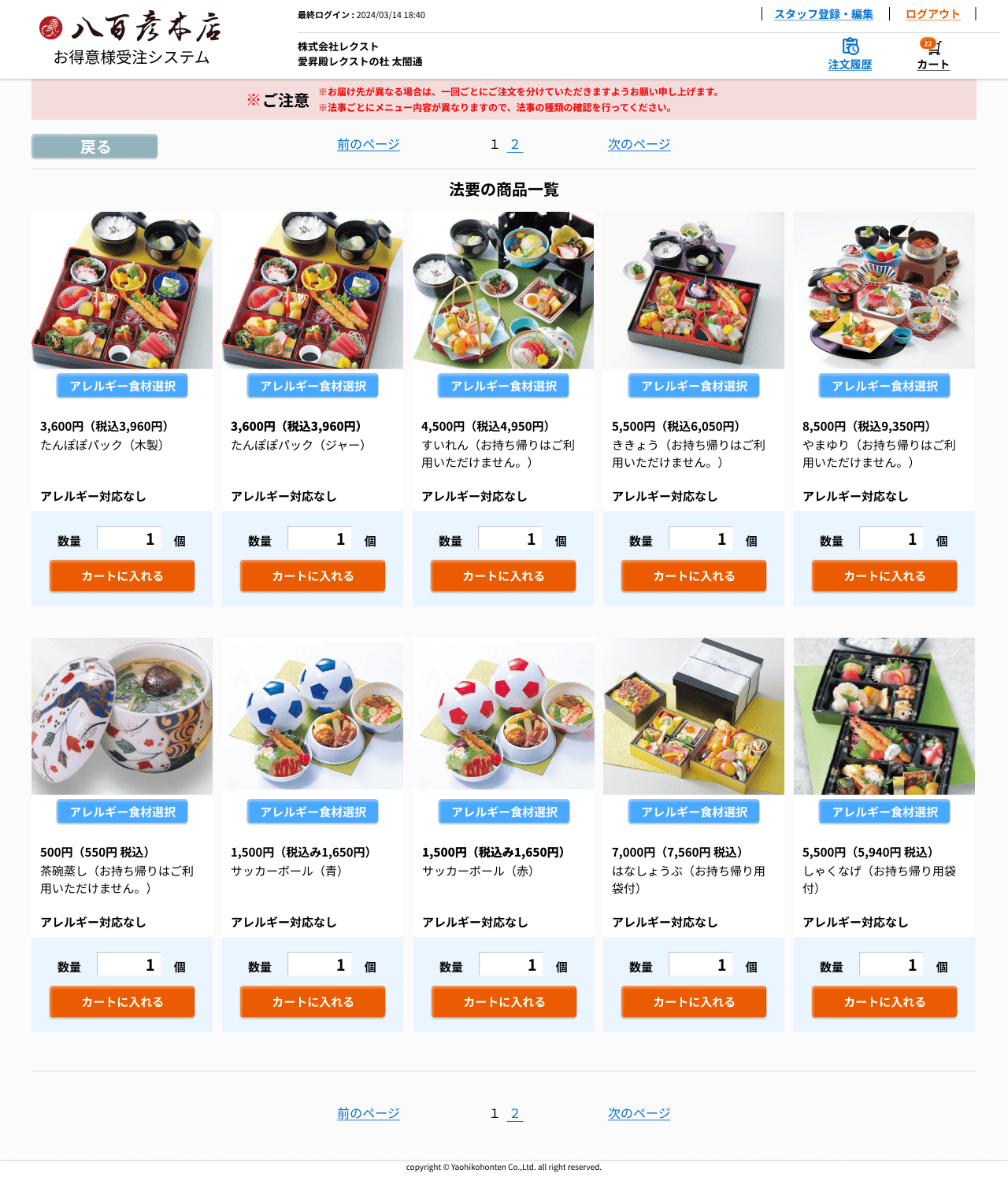Open スタッフ登録・編集
This screenshot has height=1177, width=1008.
823,13
